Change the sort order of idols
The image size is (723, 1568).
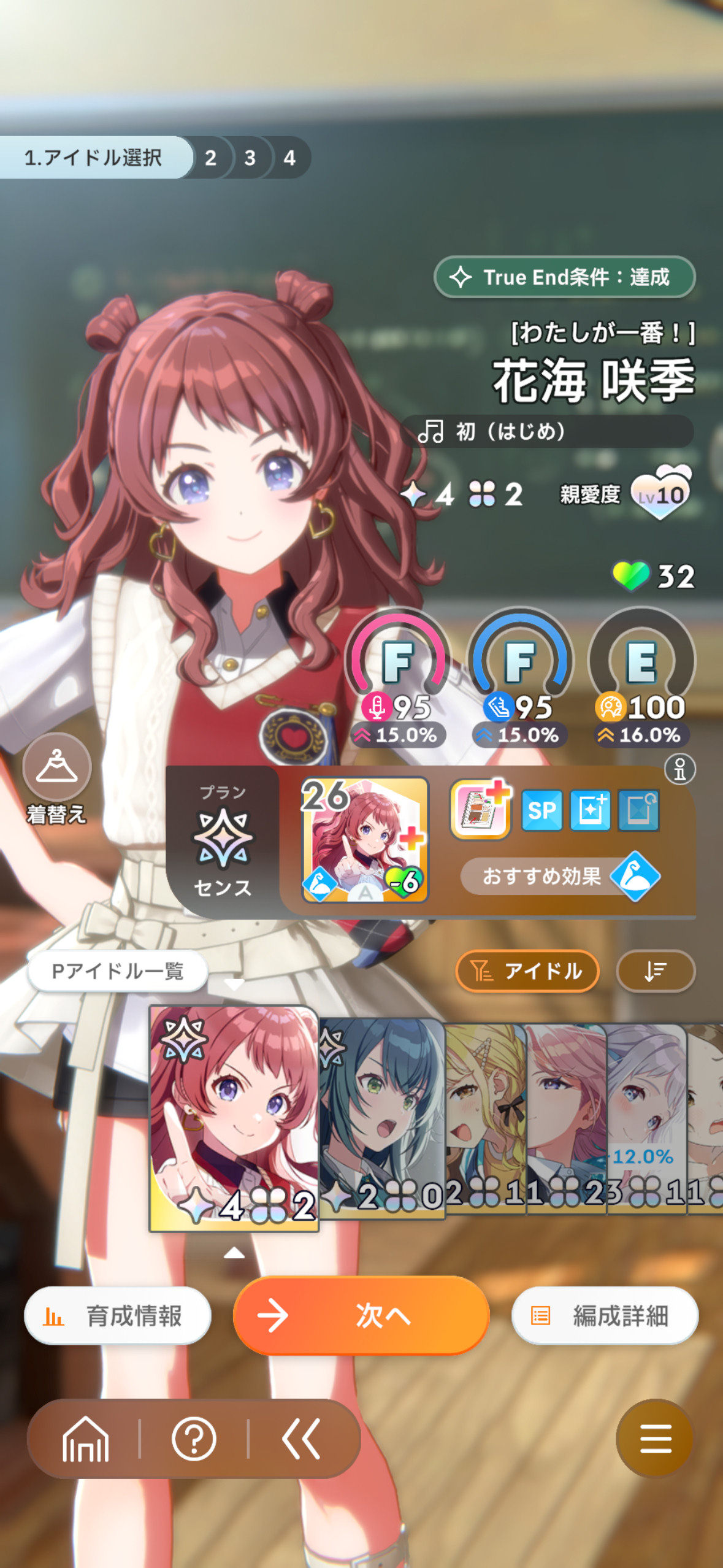coord(656,971)
